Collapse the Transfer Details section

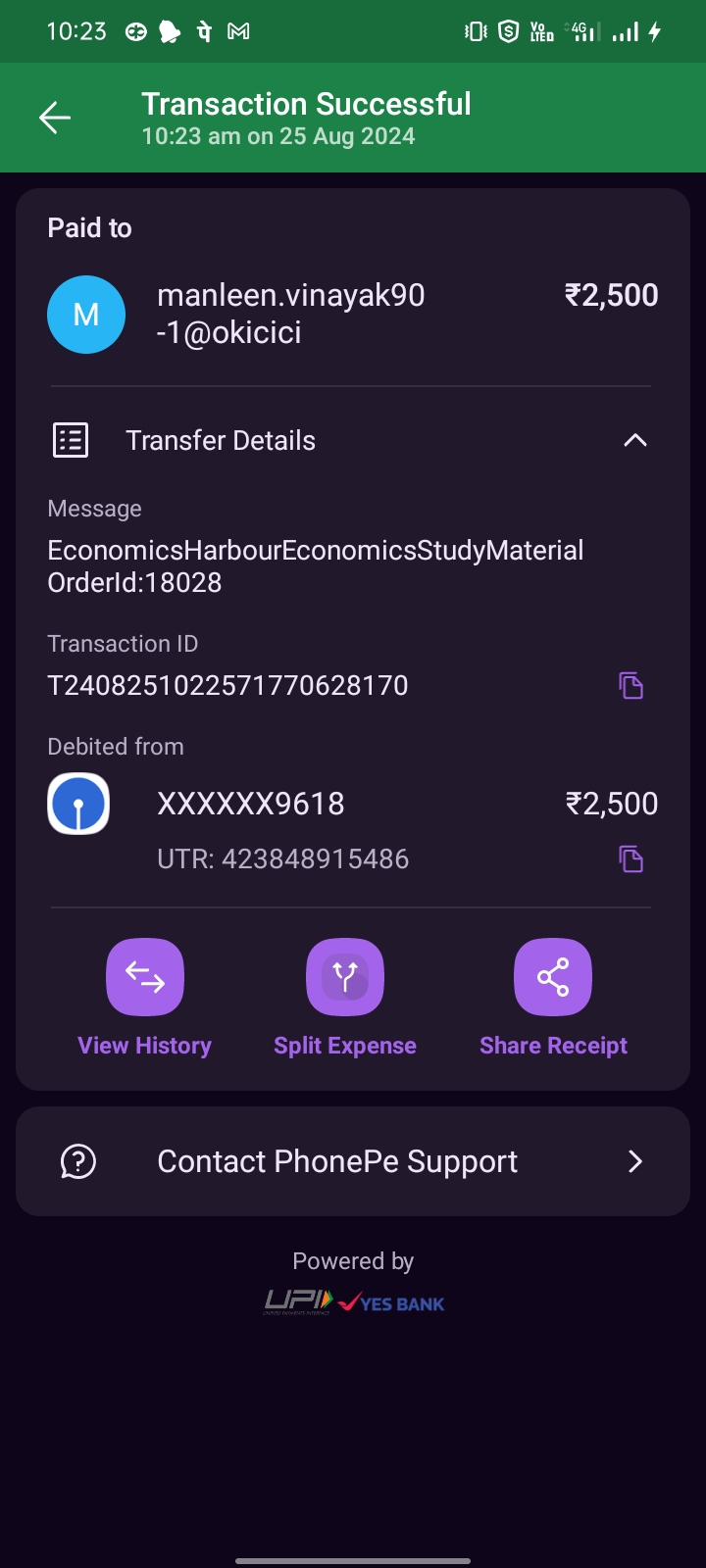coord(634,441)
